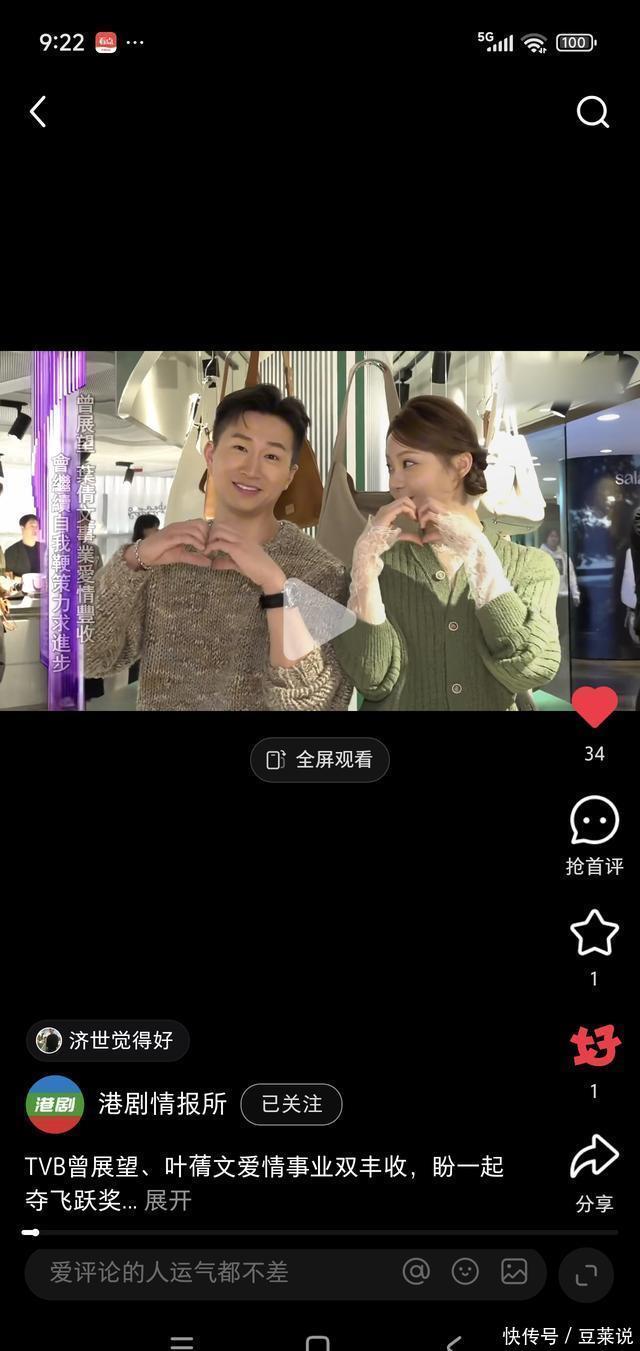Unlike the video via the red heart
This screenshot has width=640, height=1351.
594,708
